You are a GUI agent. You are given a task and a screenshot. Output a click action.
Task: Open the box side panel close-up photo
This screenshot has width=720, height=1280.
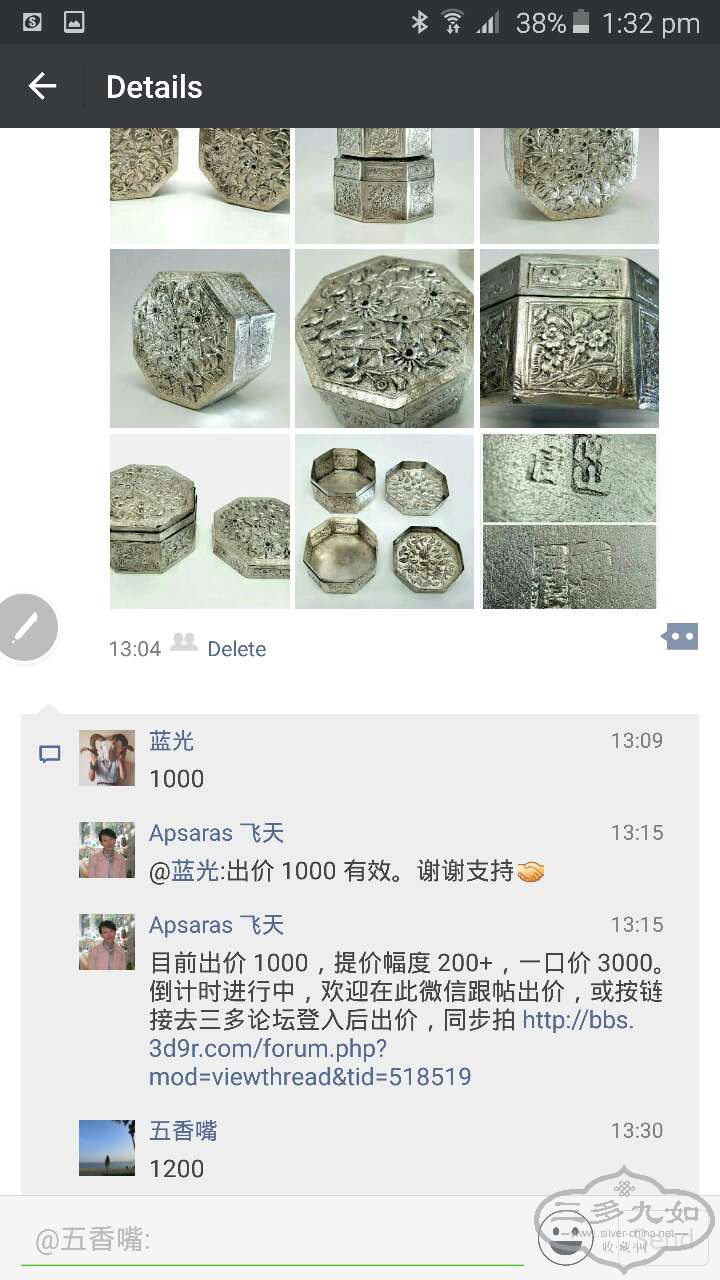569,338
